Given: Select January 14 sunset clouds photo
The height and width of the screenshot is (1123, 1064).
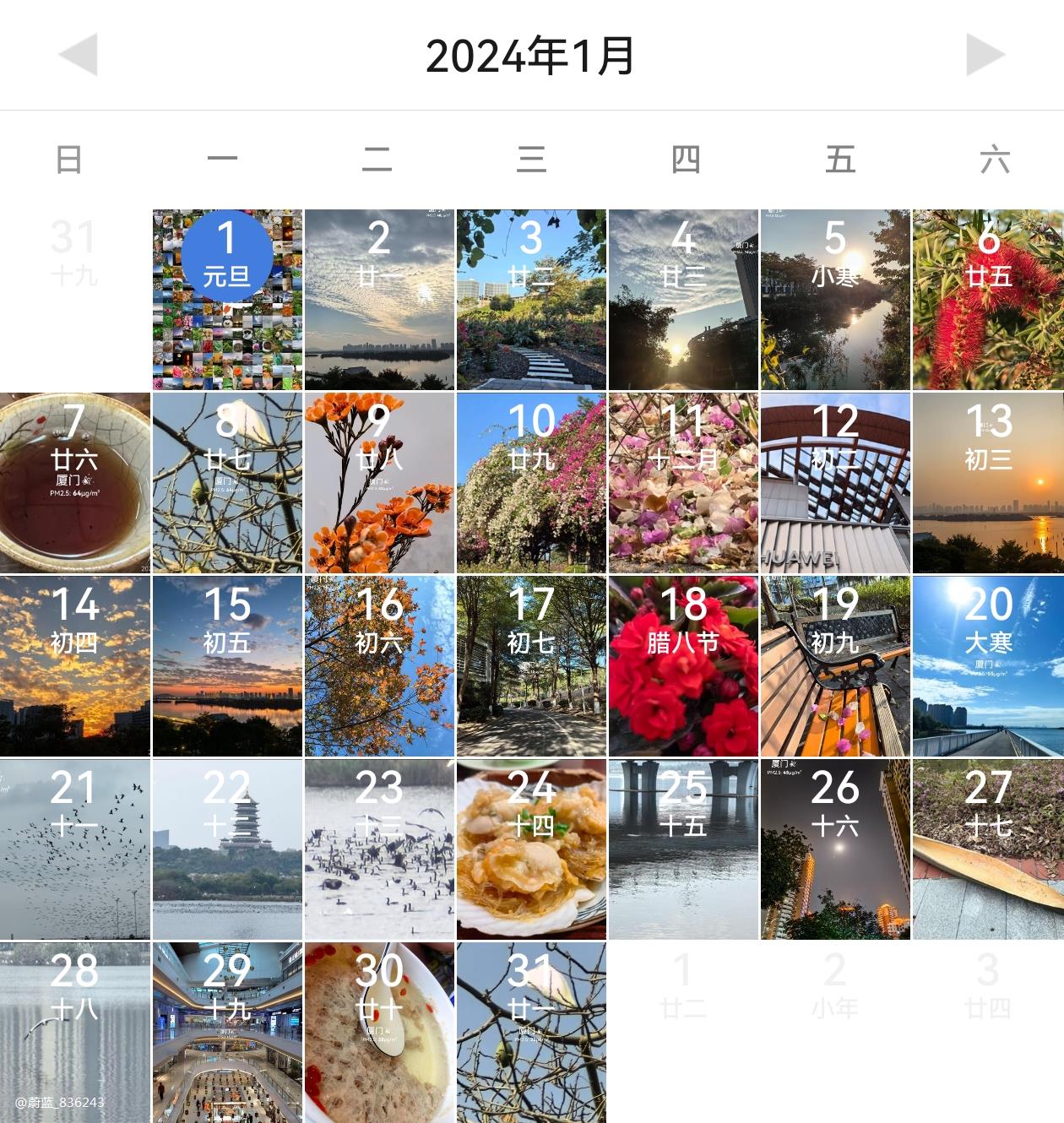Looking at the screenshot, I should point(74,666).
